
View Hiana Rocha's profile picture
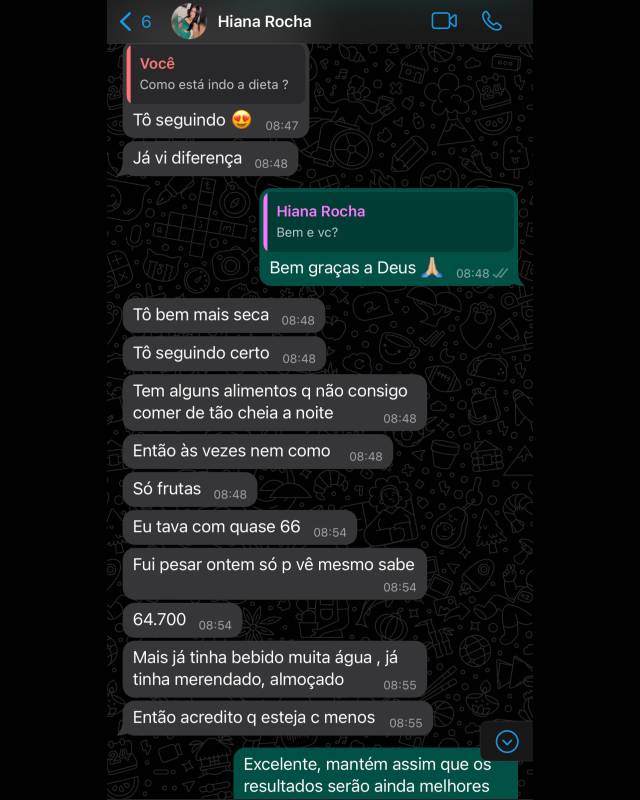(x=189, y=21)
